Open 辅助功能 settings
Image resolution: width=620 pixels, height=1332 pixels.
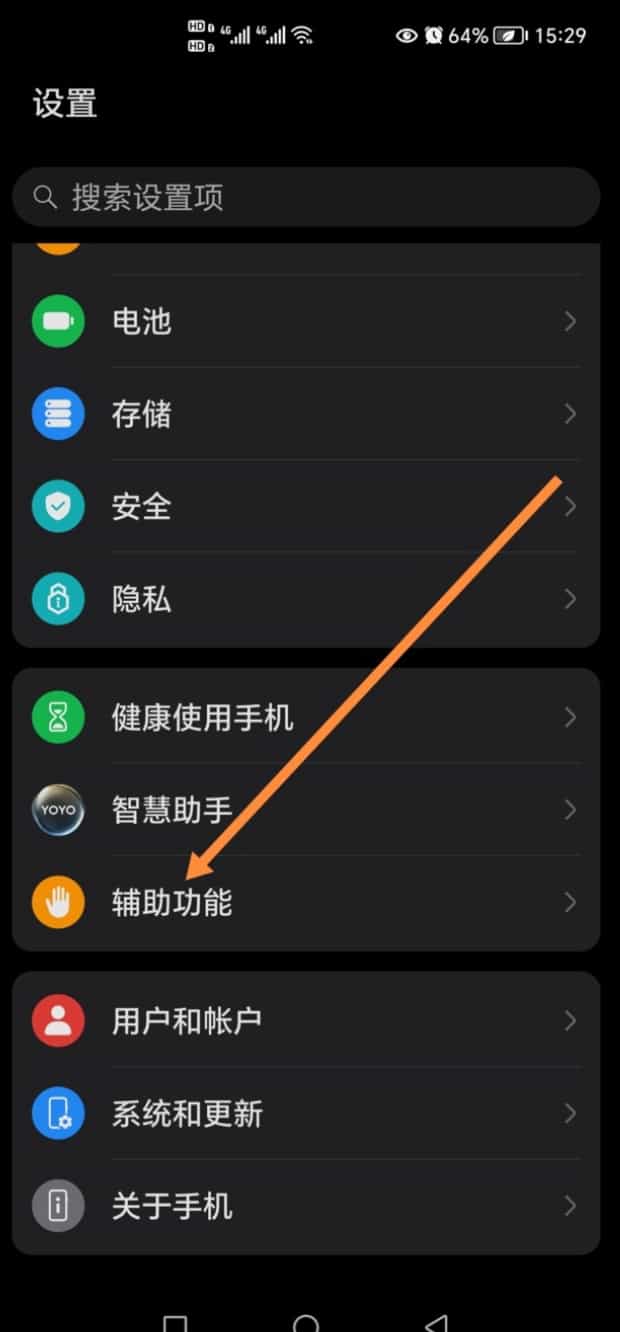tap(306, 902)
